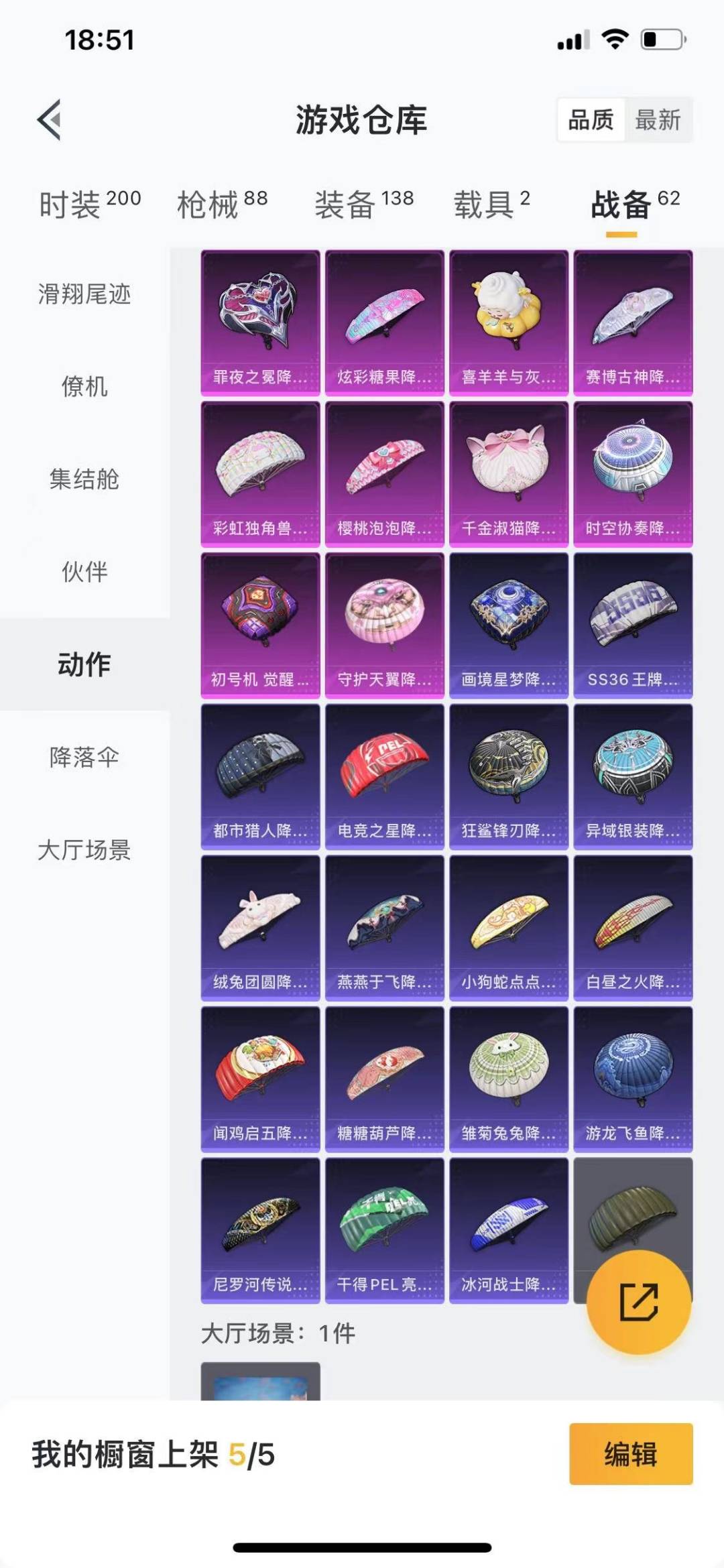The height and width of the screenshot is (1568, 724).
Task: Sort items by 最新 (newest)
Action: (659, 121)
